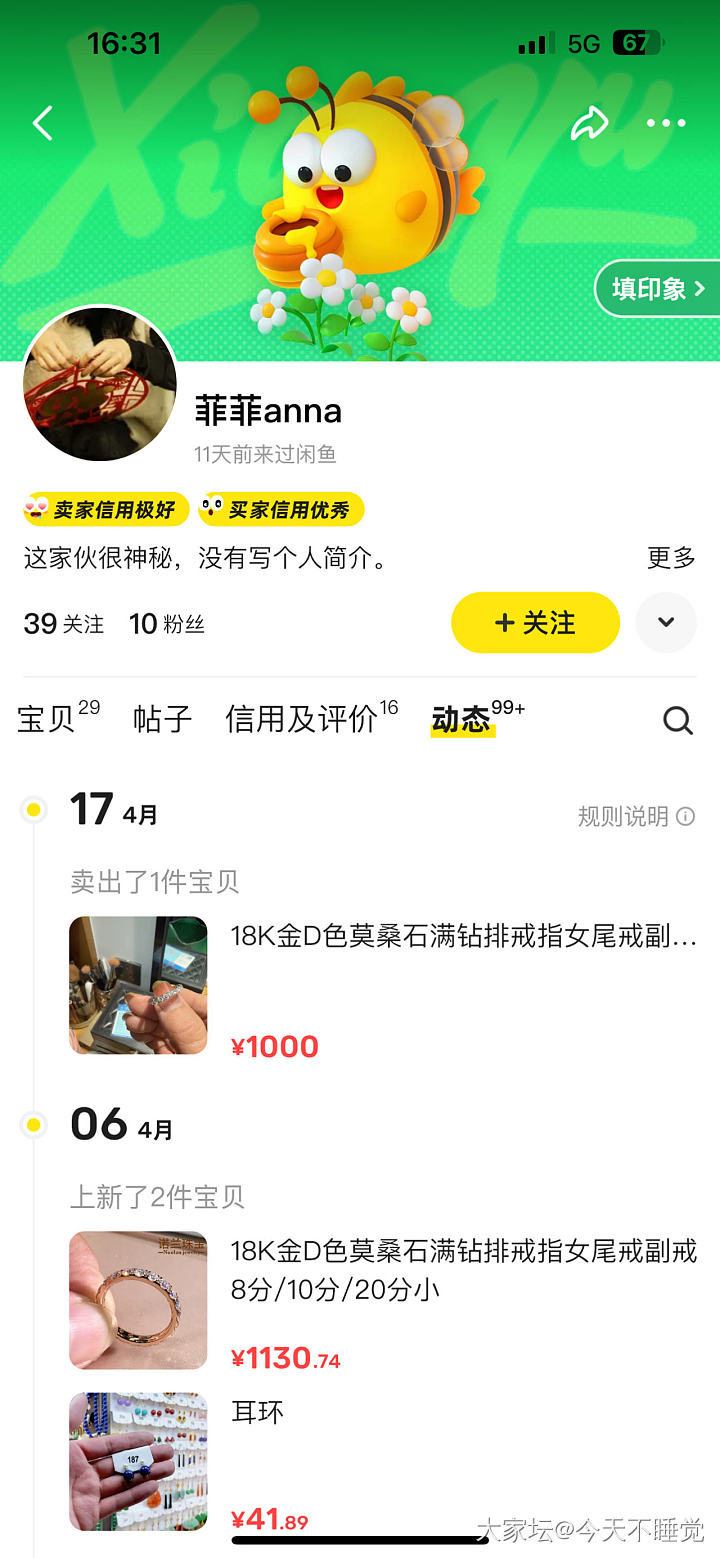Follow this seller with + 关注
This screenshot has height=1558, width=720.
coord(535,623)
